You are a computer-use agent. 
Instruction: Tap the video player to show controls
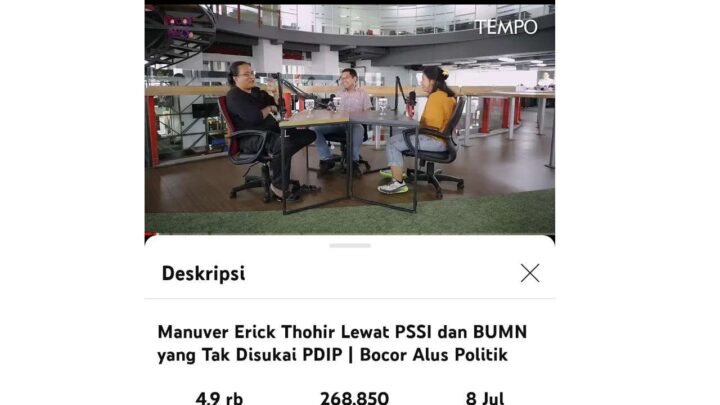tap(349, 118)
